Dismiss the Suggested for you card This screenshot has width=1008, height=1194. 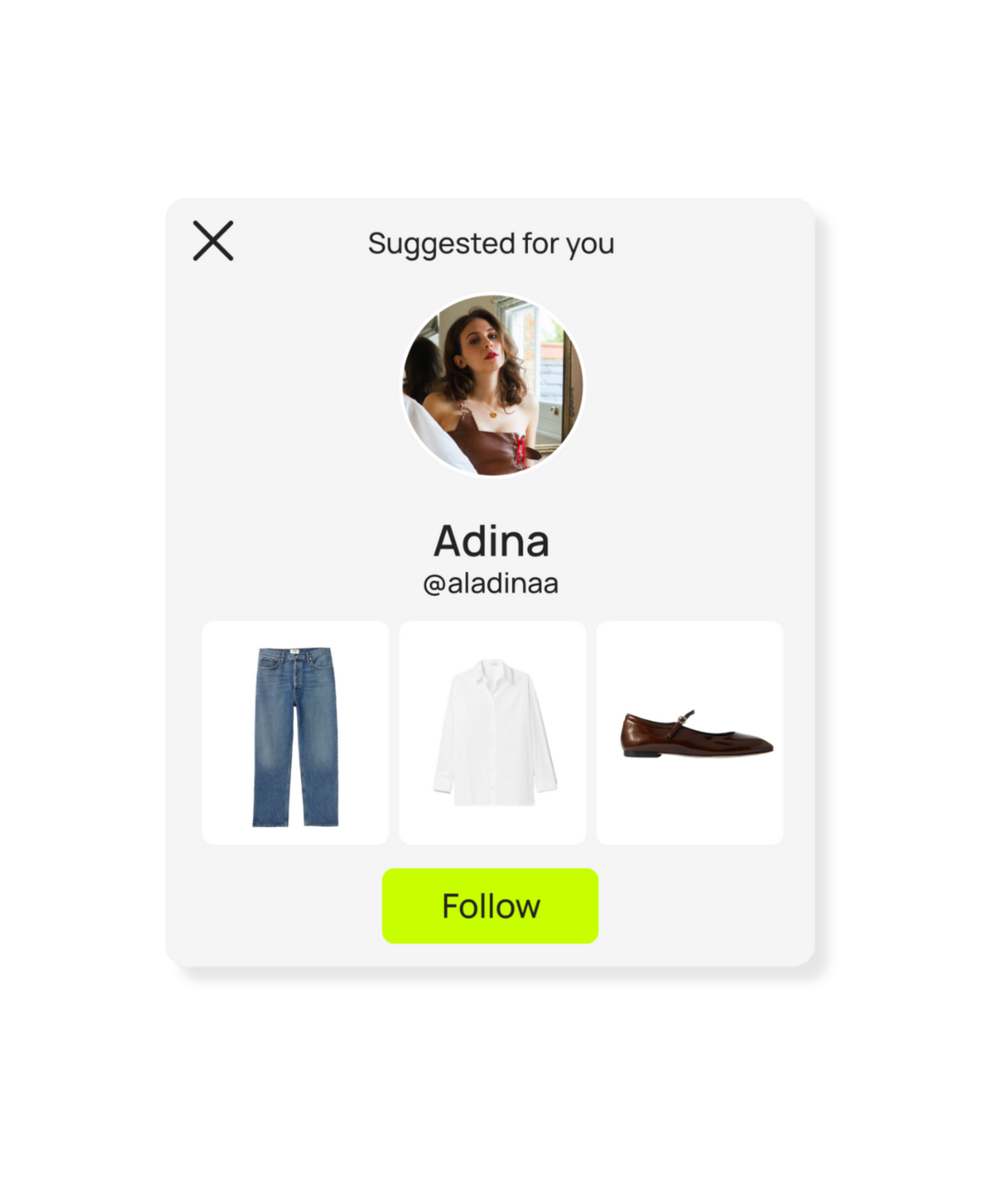[213, 241]
